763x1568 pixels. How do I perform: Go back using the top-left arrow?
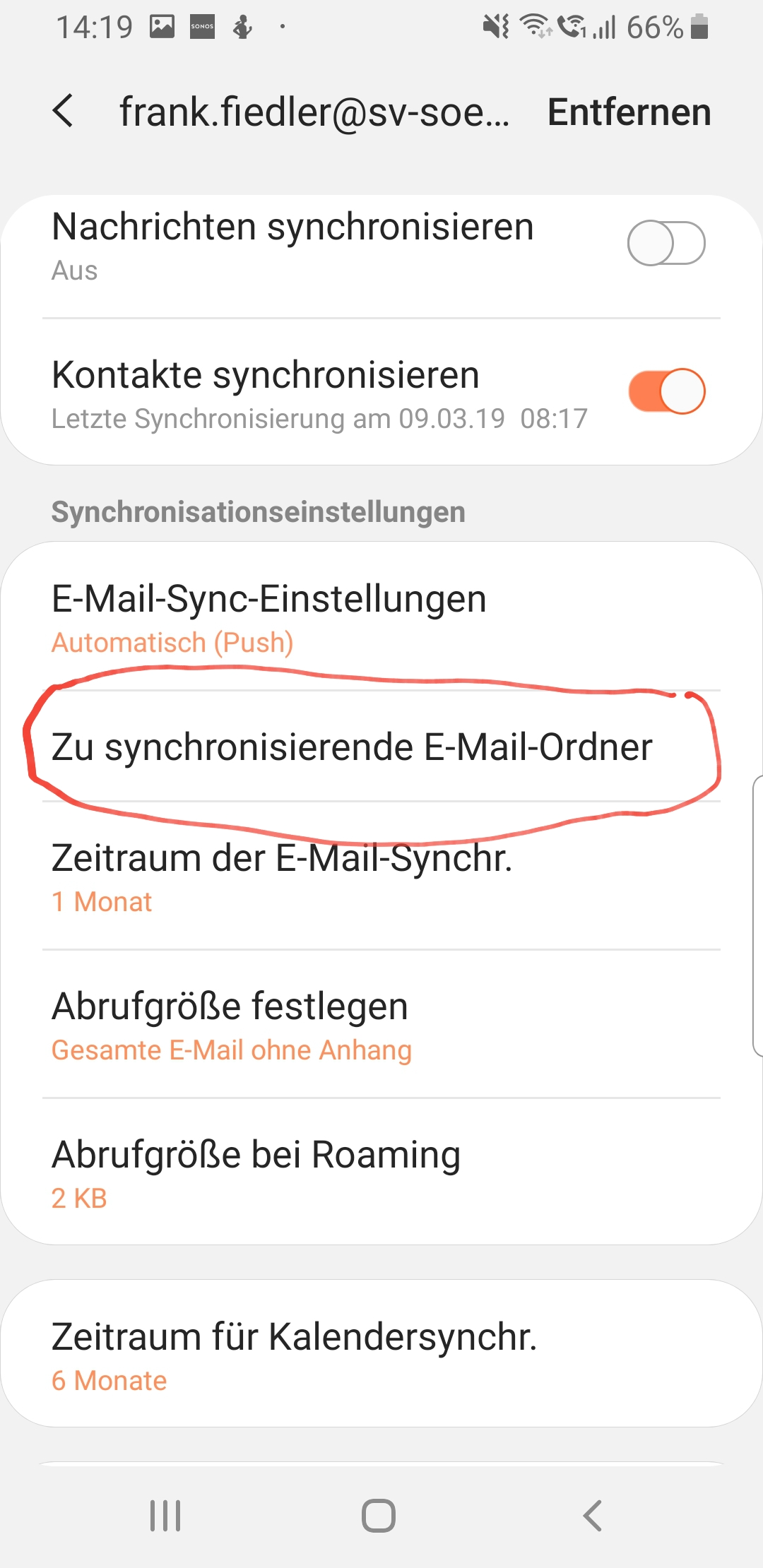[64, 112]
